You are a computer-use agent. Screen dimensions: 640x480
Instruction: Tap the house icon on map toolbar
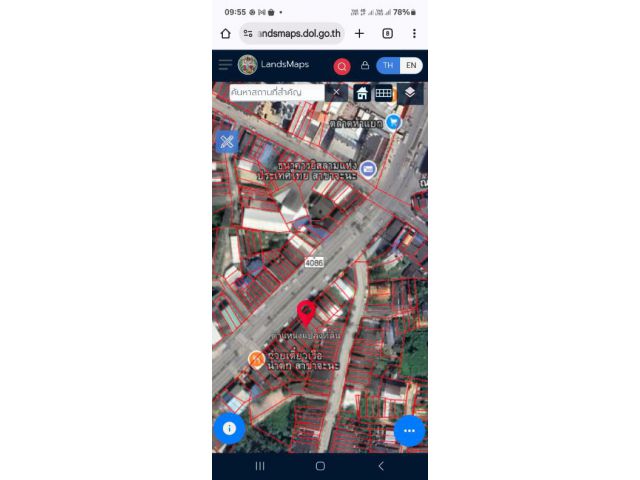point(362,93)
